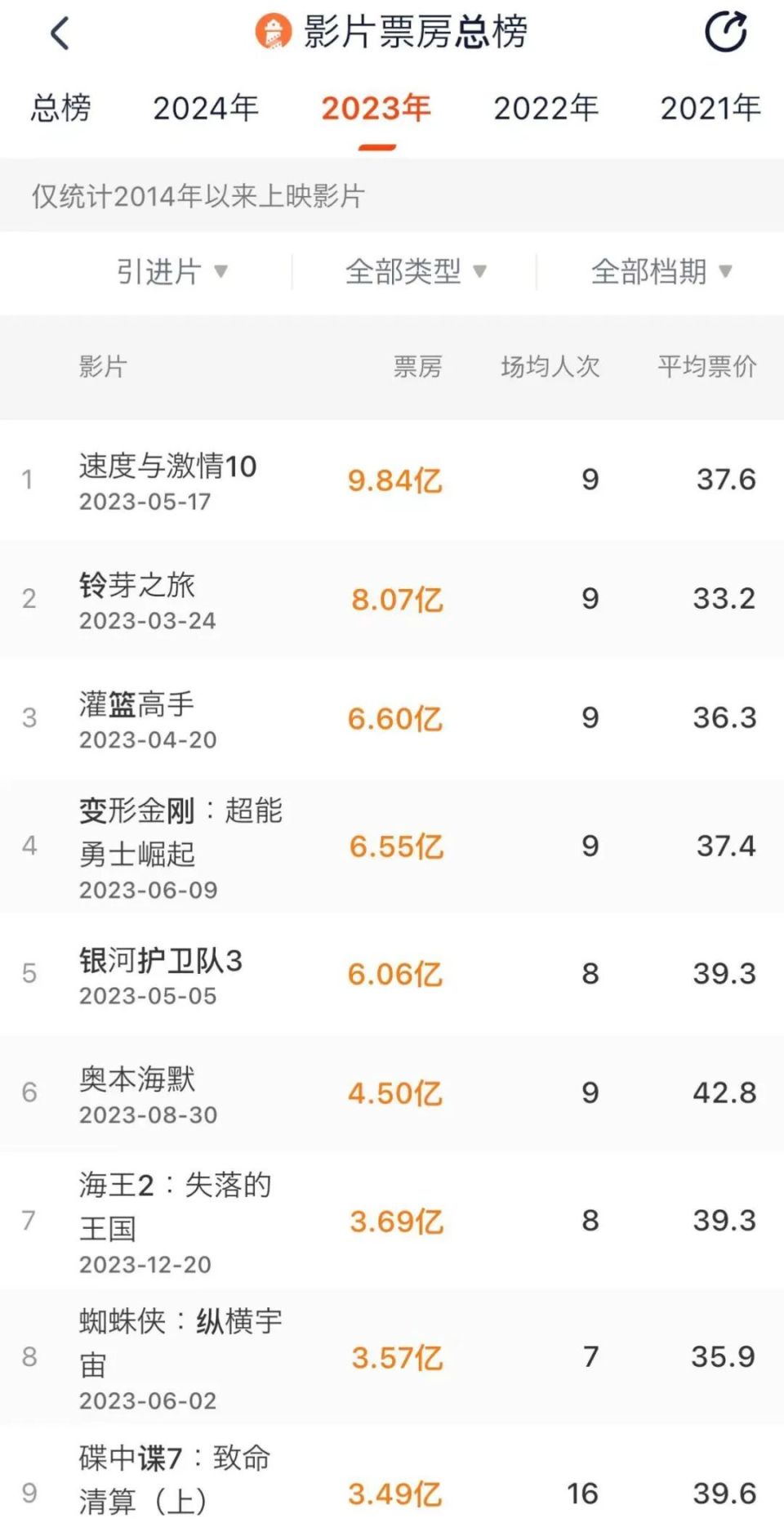Select the currently active 2023年 tab
The image size is (784, 1523).
374,107
